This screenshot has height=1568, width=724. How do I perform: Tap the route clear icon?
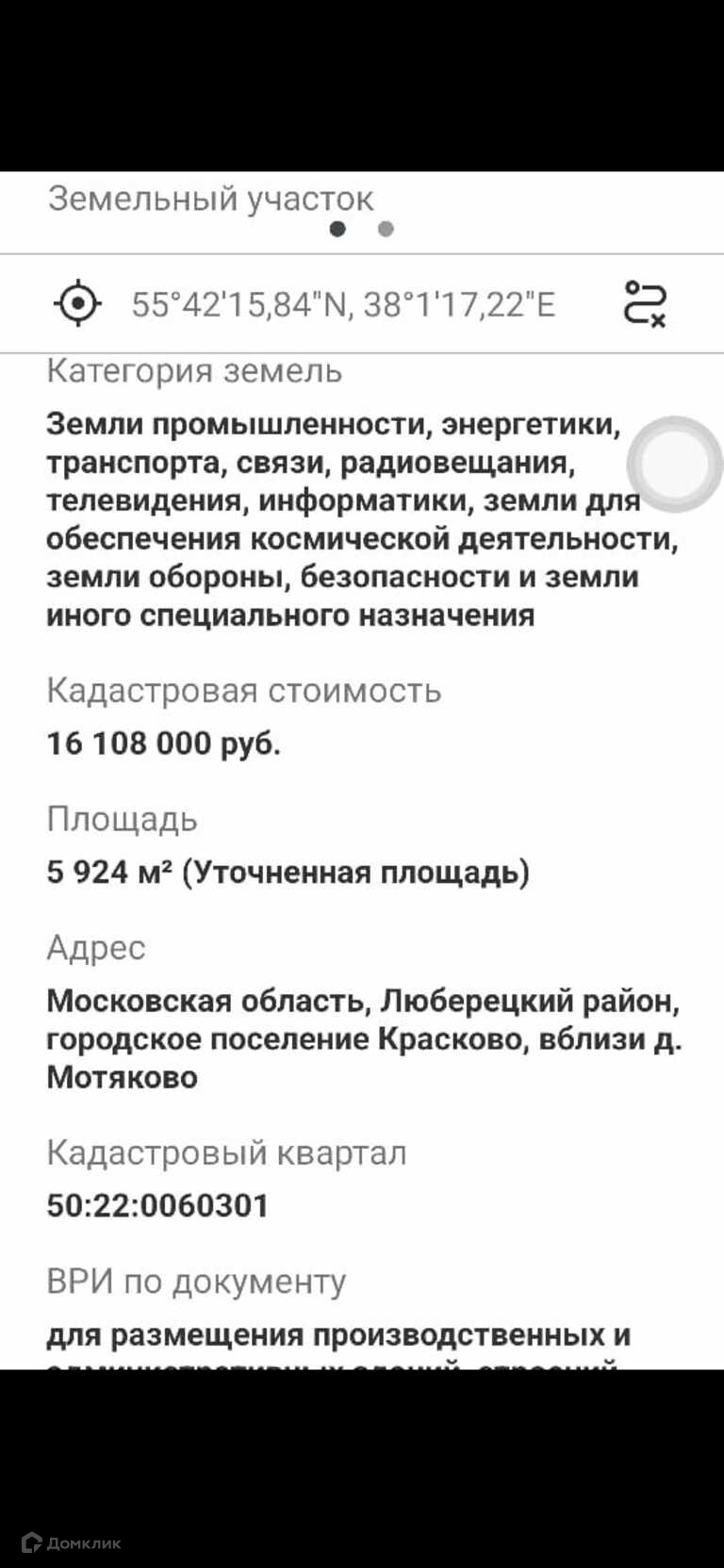(646, 303)
